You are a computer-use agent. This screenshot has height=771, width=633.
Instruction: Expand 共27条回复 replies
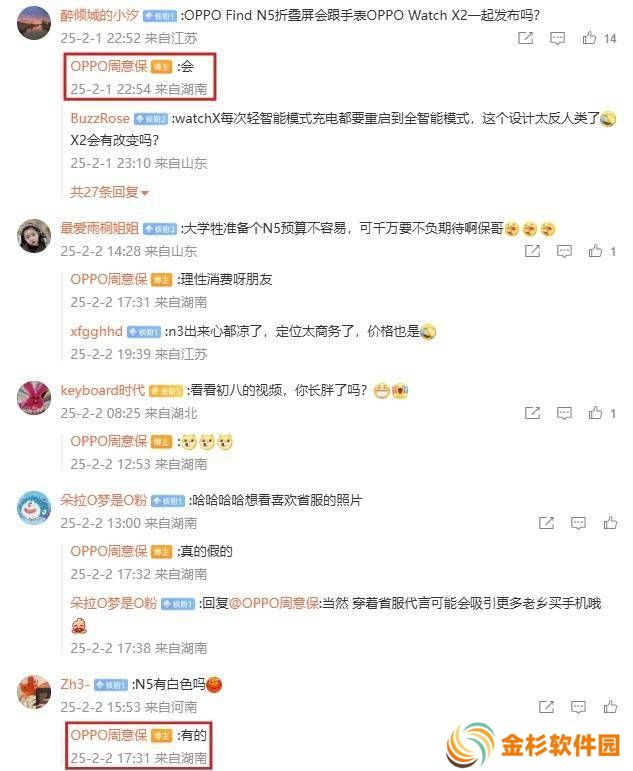pyautogui.click(x=109, y=191)
